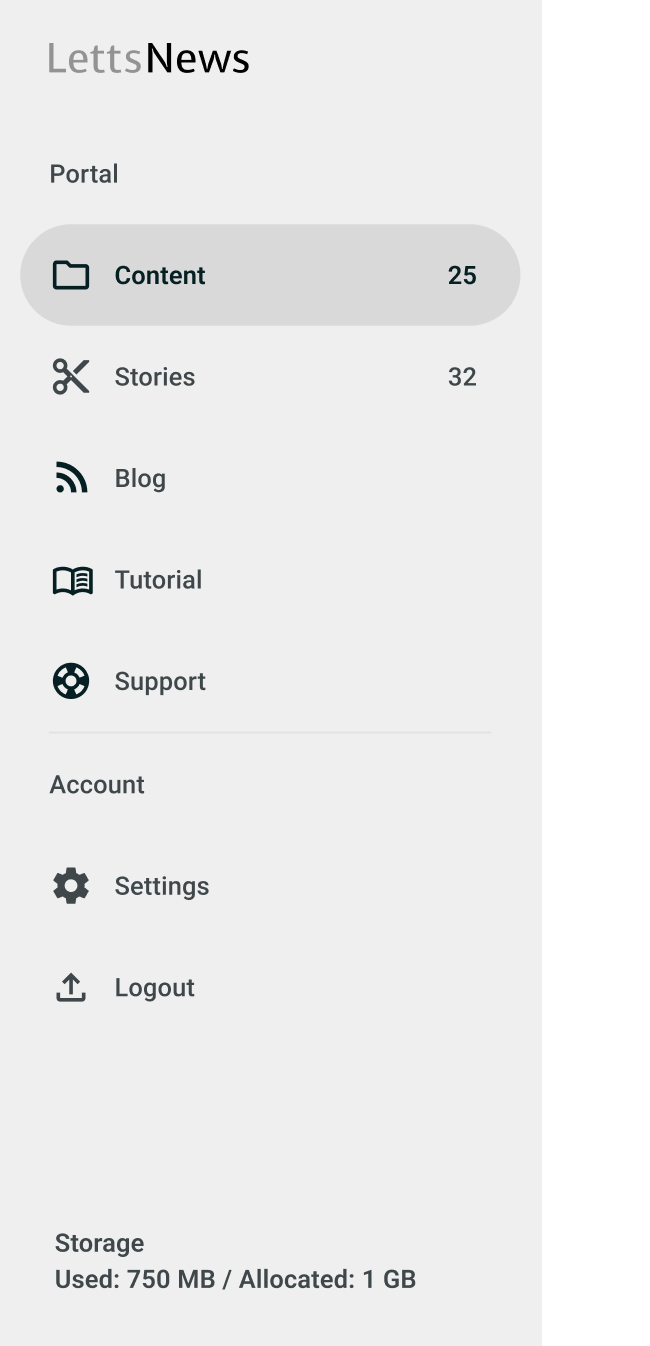Select the Content drawer item
The image size is (650, 1346).
[x=270, y=275]
